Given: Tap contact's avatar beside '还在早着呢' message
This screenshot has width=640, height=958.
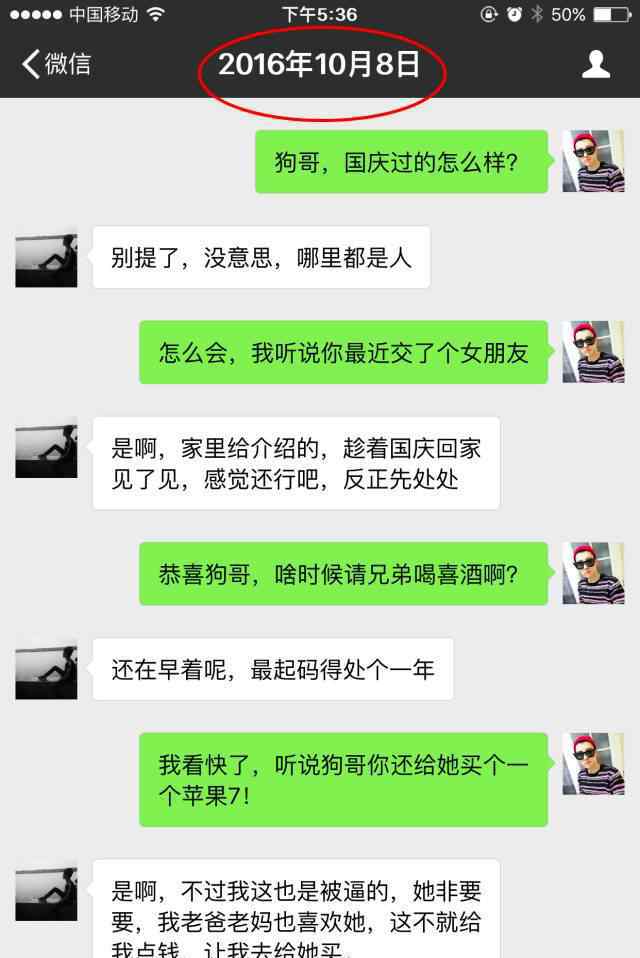Looking at the screenshot, I should (x=46, y=668).
